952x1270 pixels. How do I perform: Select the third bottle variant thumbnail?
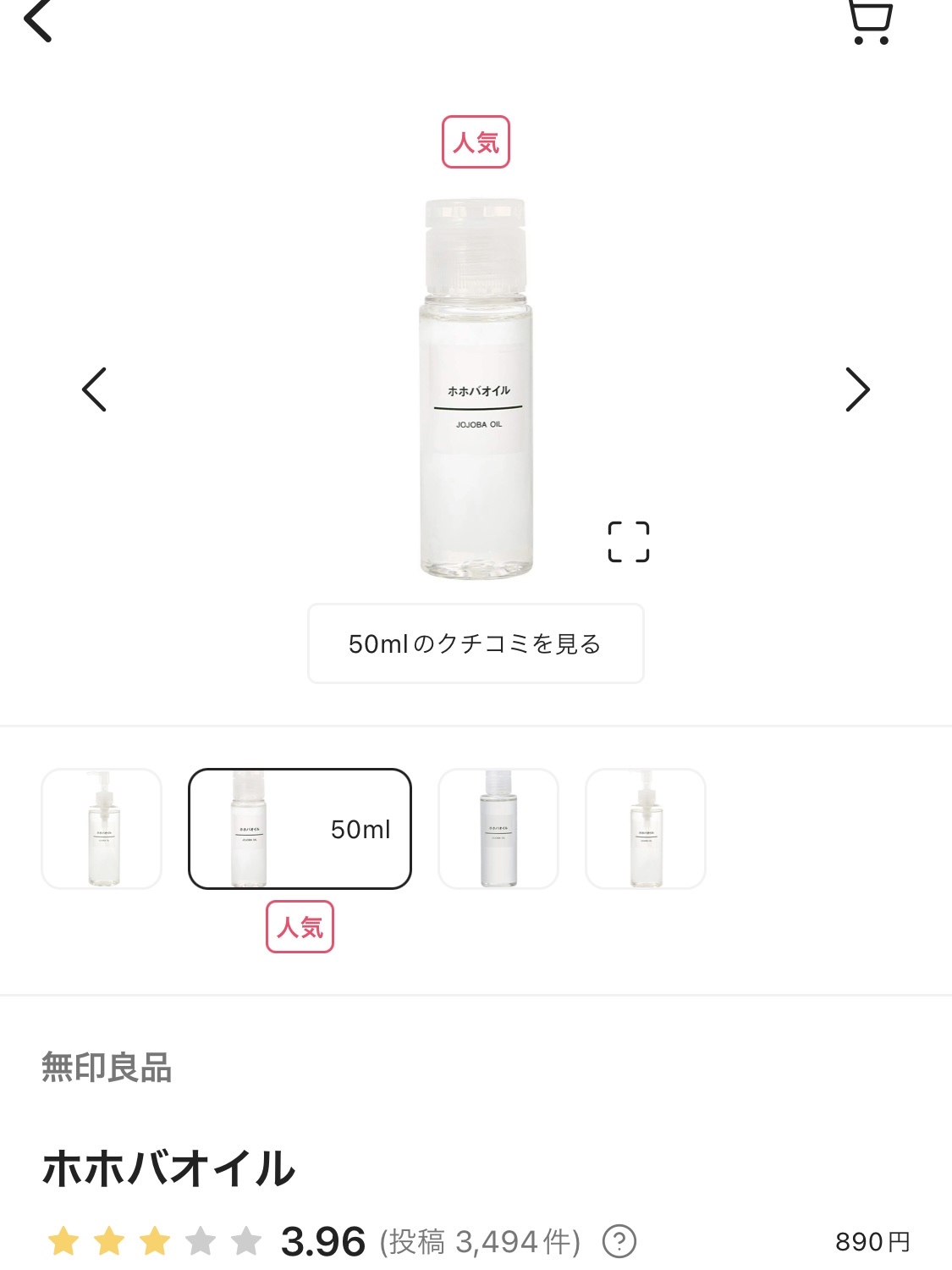tap(498, 828)
